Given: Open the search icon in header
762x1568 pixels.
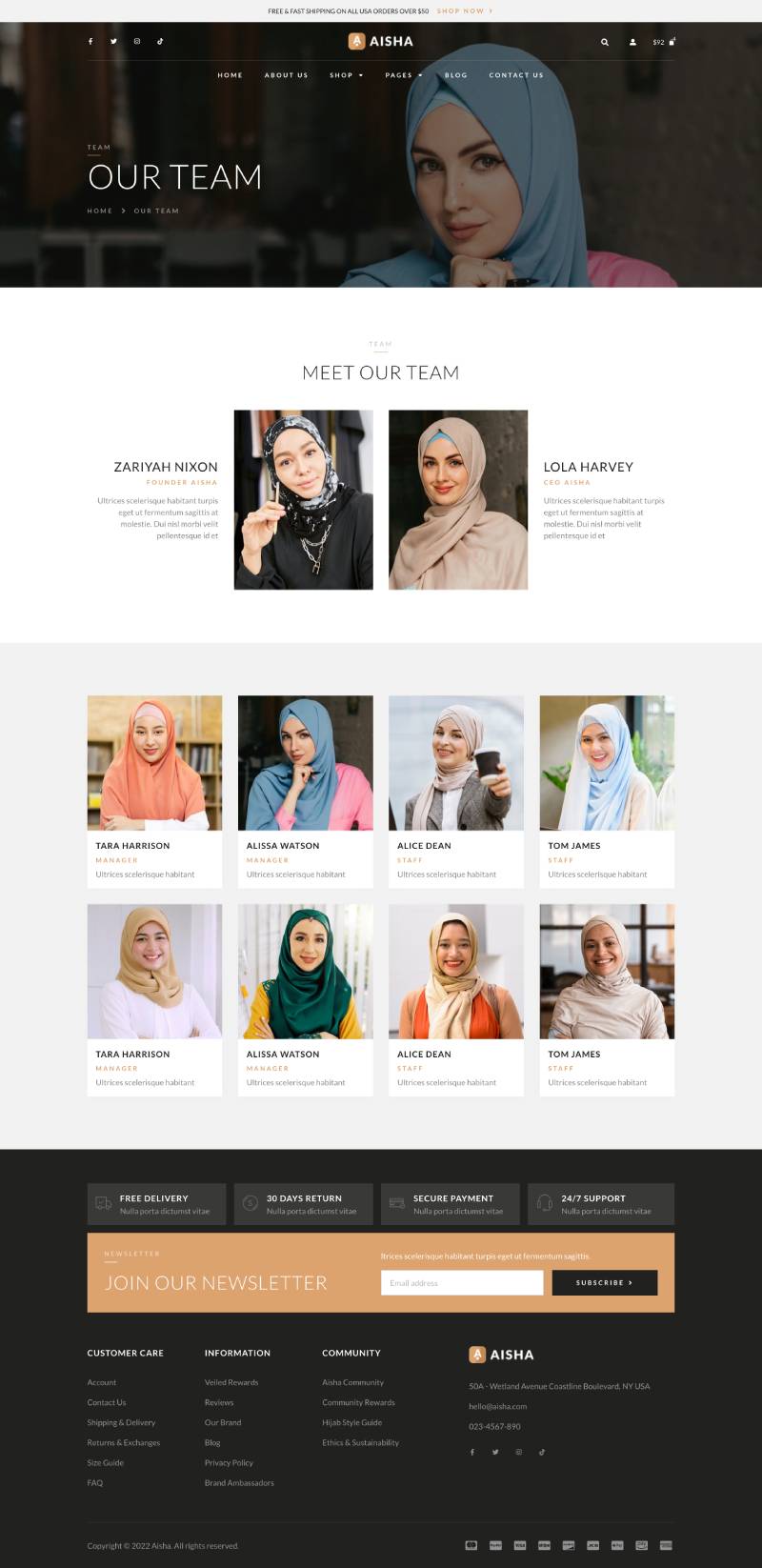Looking at the screenshot, I should point(604,42).
